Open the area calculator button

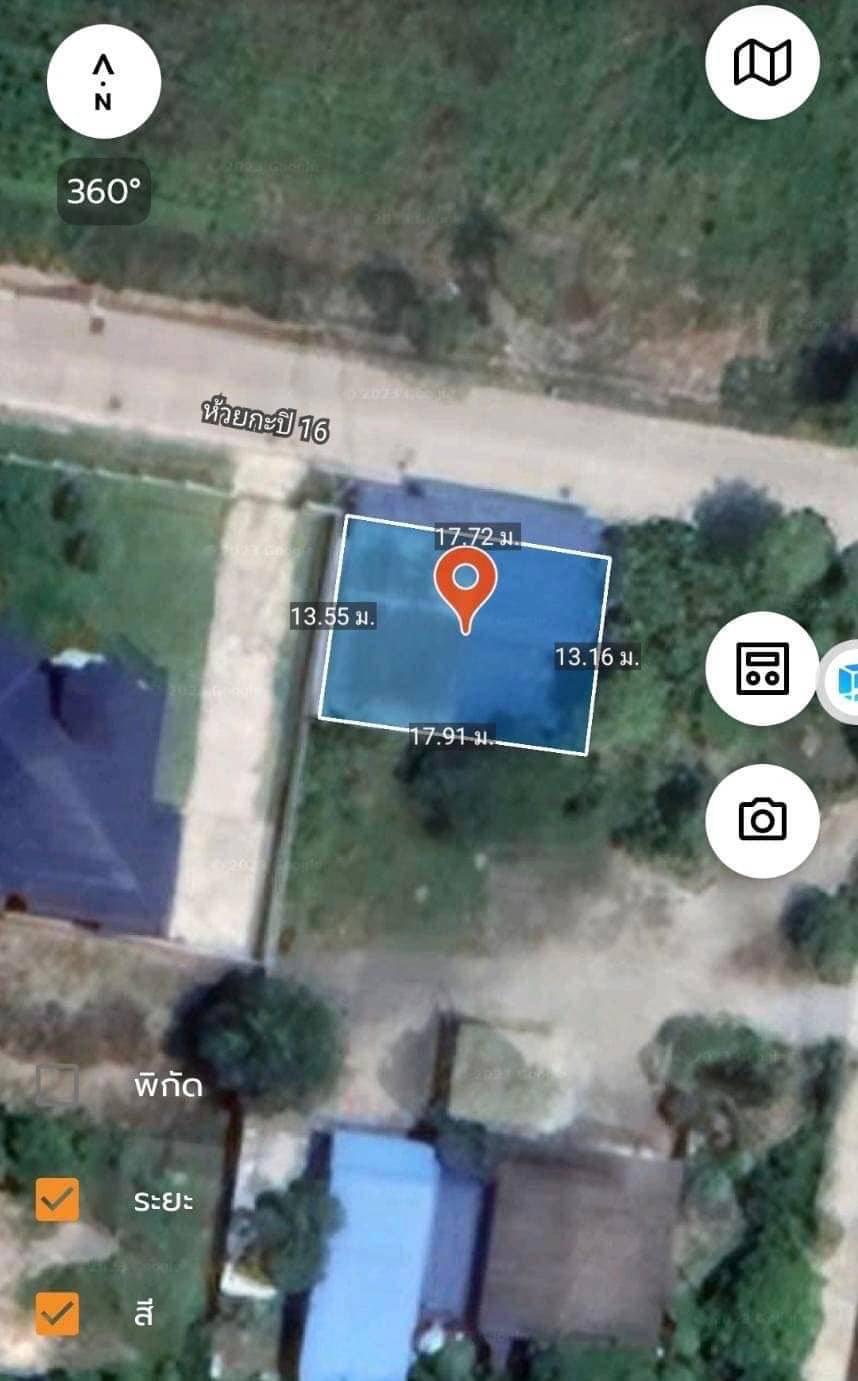click(x=762, y=668)
